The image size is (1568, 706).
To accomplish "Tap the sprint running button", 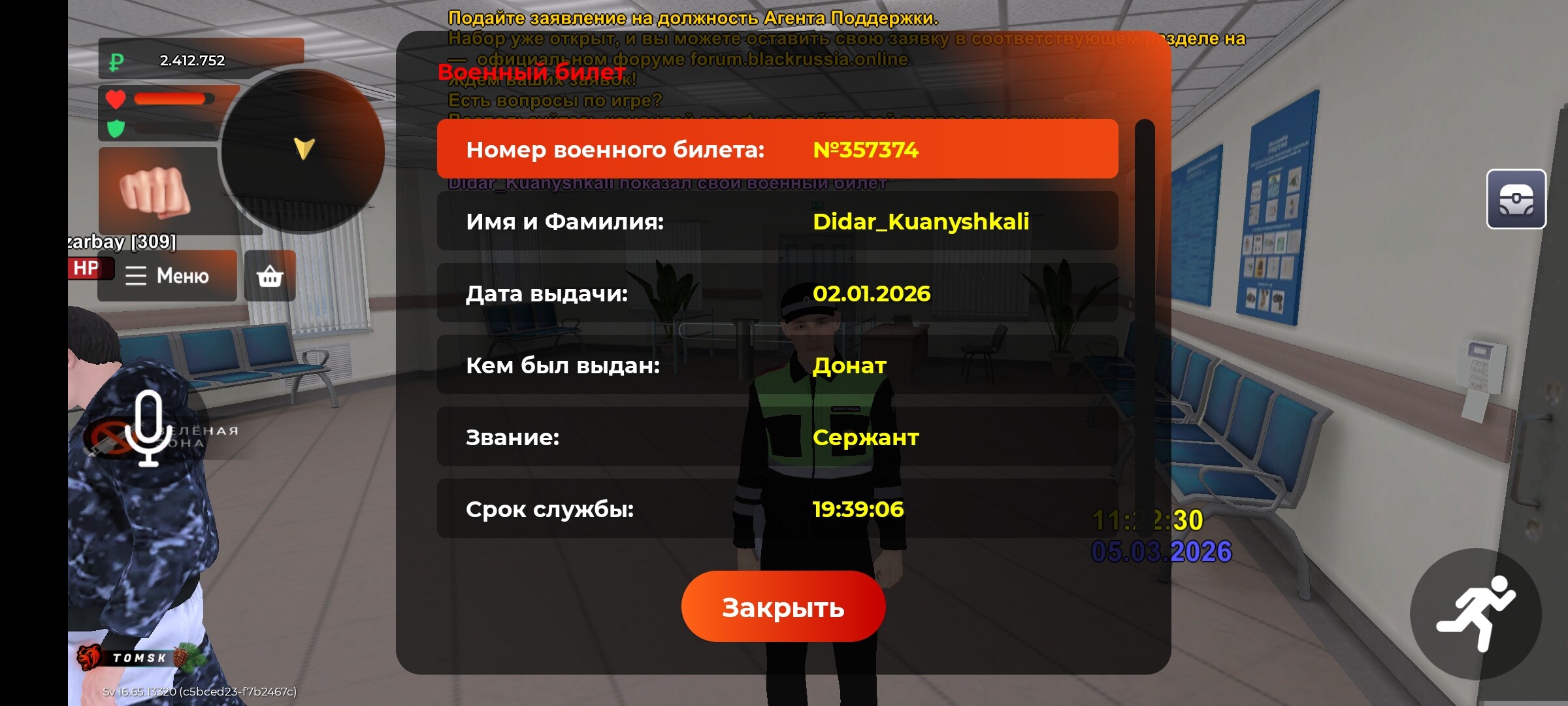I will 1475,613.
